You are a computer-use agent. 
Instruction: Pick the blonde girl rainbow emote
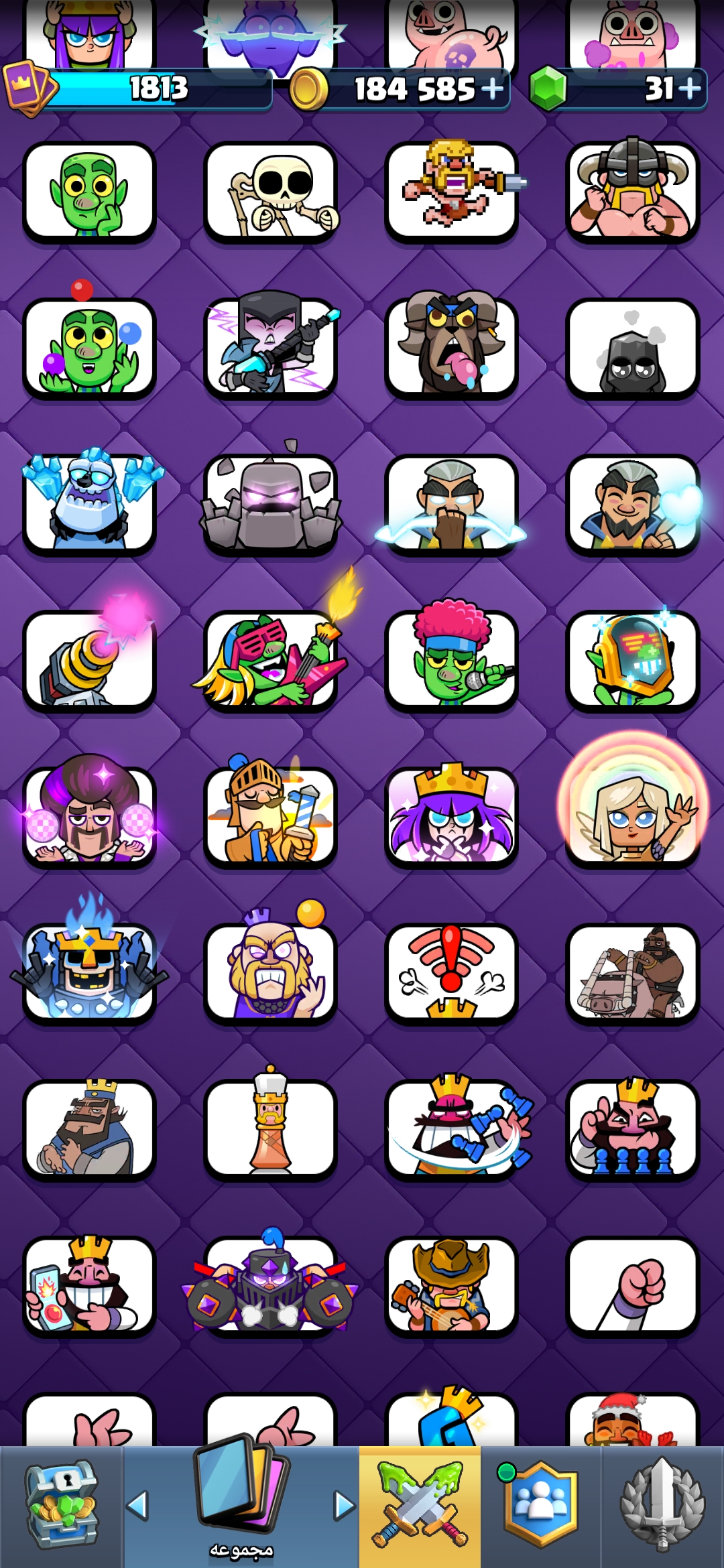pos(632,805)
